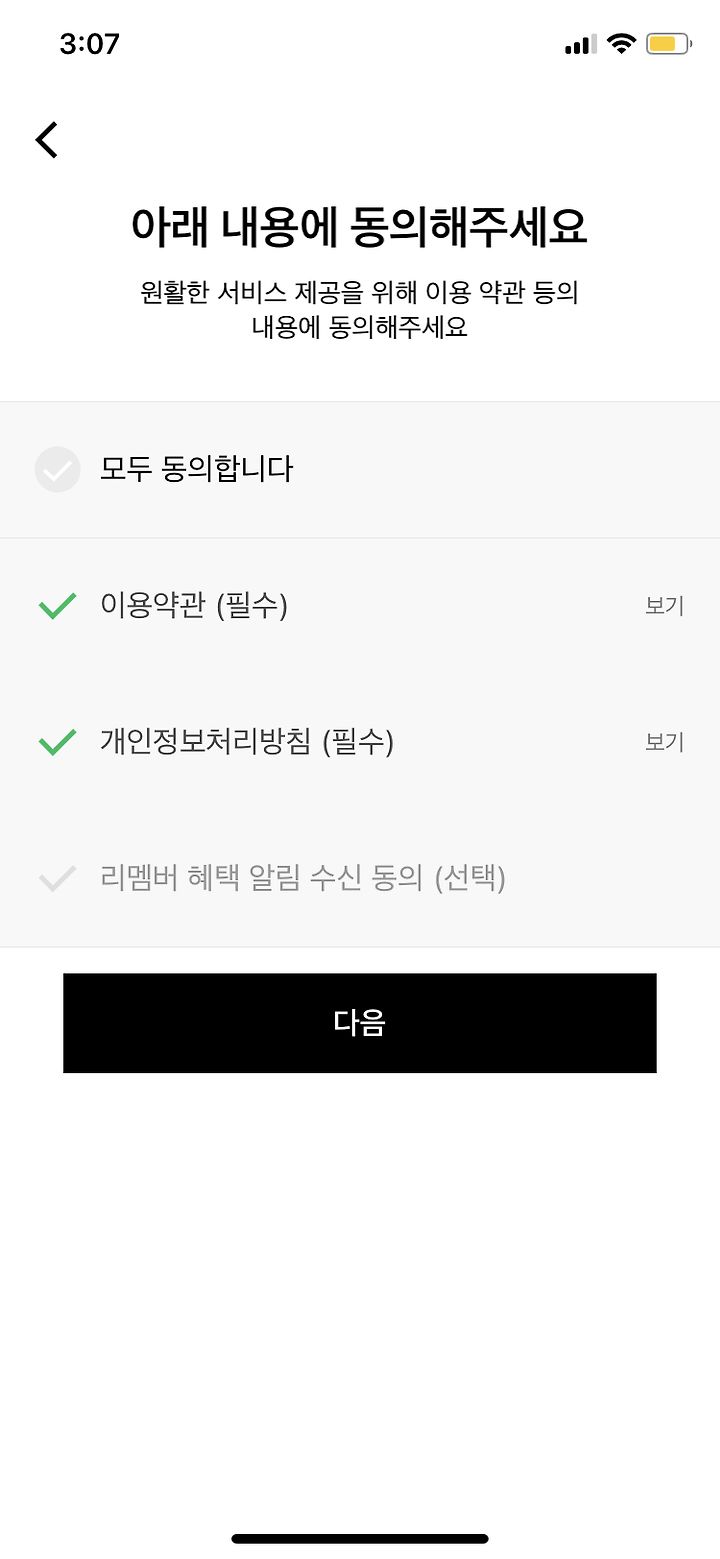Screen dimensions: 720x1559
Task: Uncheck the 이용약관 (필수) checkbox
Action: click(x=57, y=606)
